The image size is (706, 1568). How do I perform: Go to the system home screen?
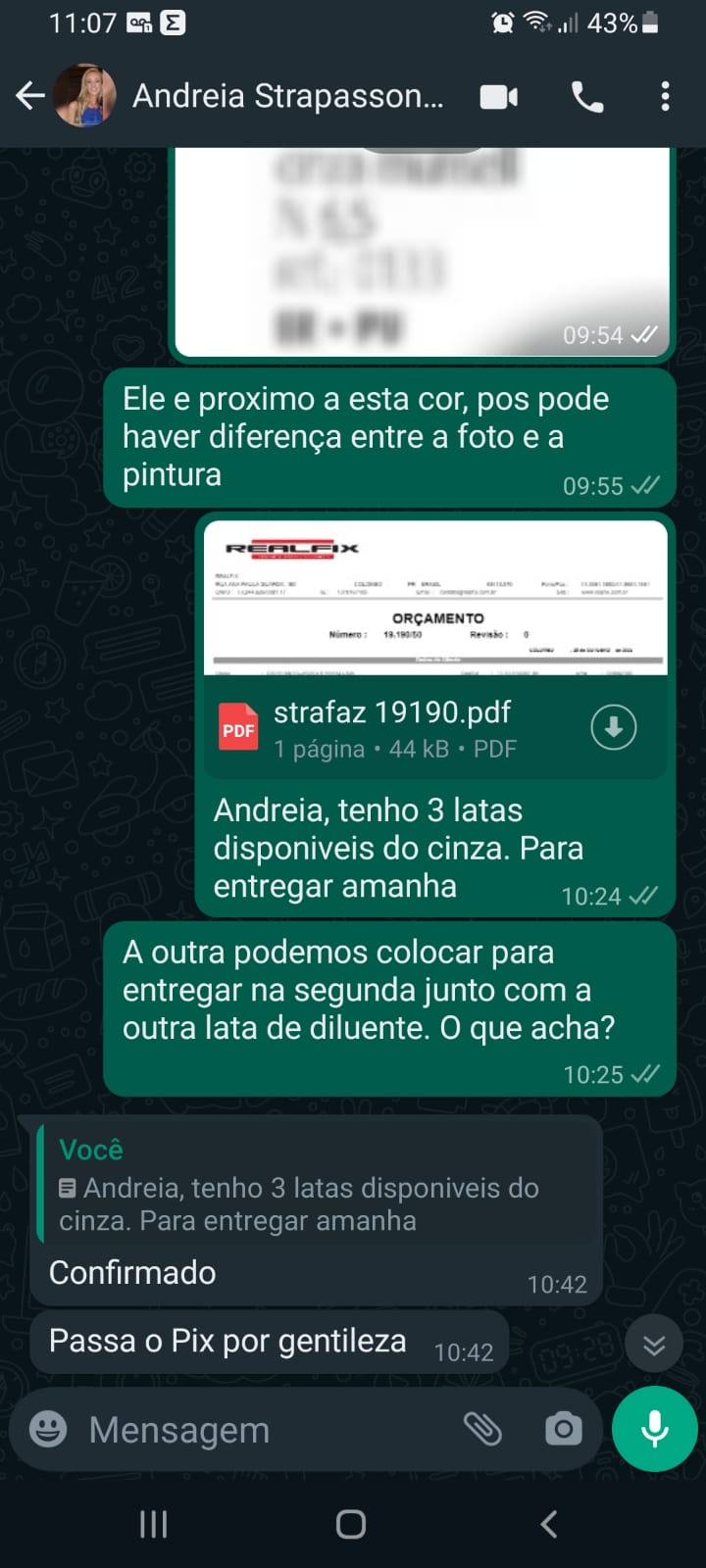(x=351, y=1524)
